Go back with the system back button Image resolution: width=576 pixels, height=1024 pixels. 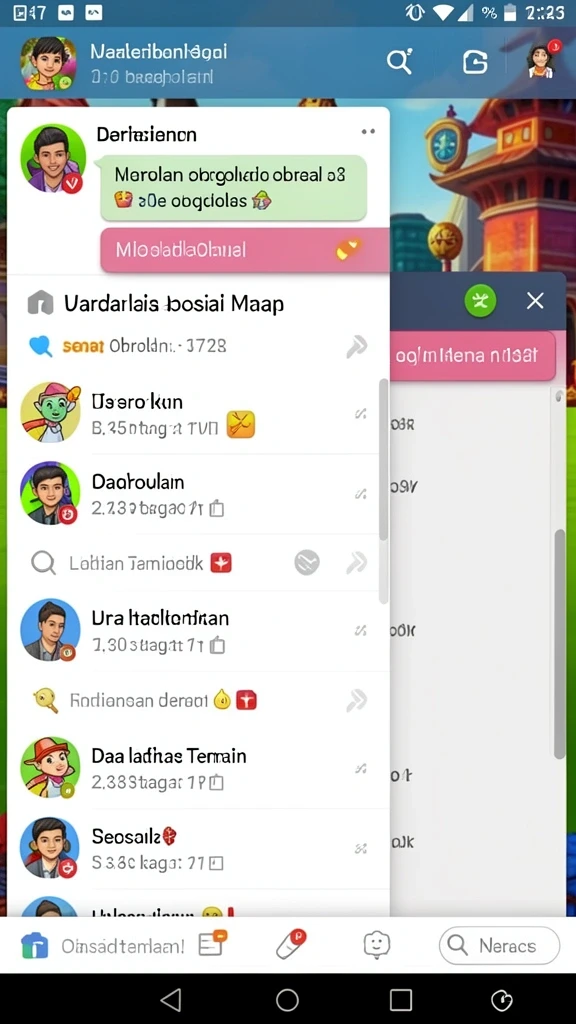[x=171, y=999]
